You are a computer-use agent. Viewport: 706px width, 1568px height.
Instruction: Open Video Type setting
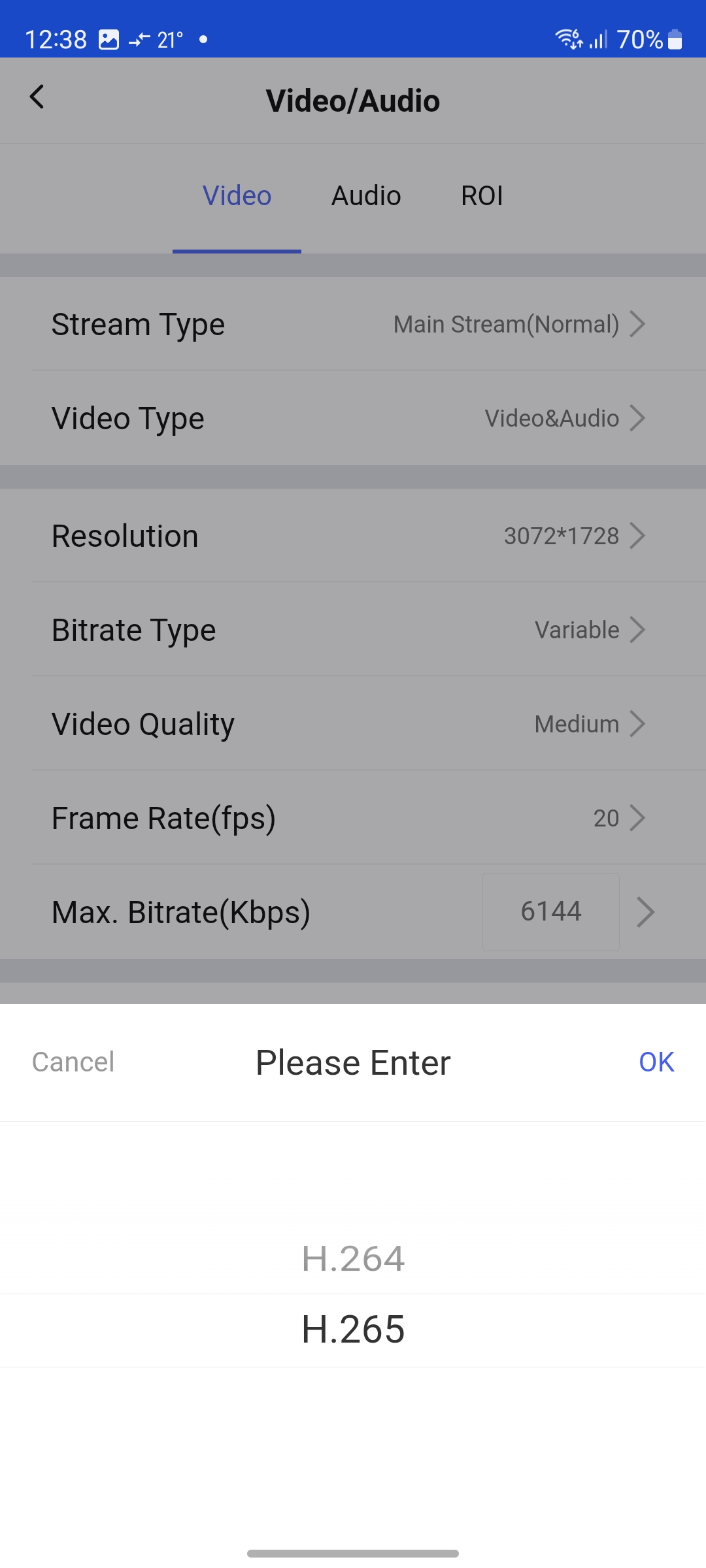pos(353,418)
